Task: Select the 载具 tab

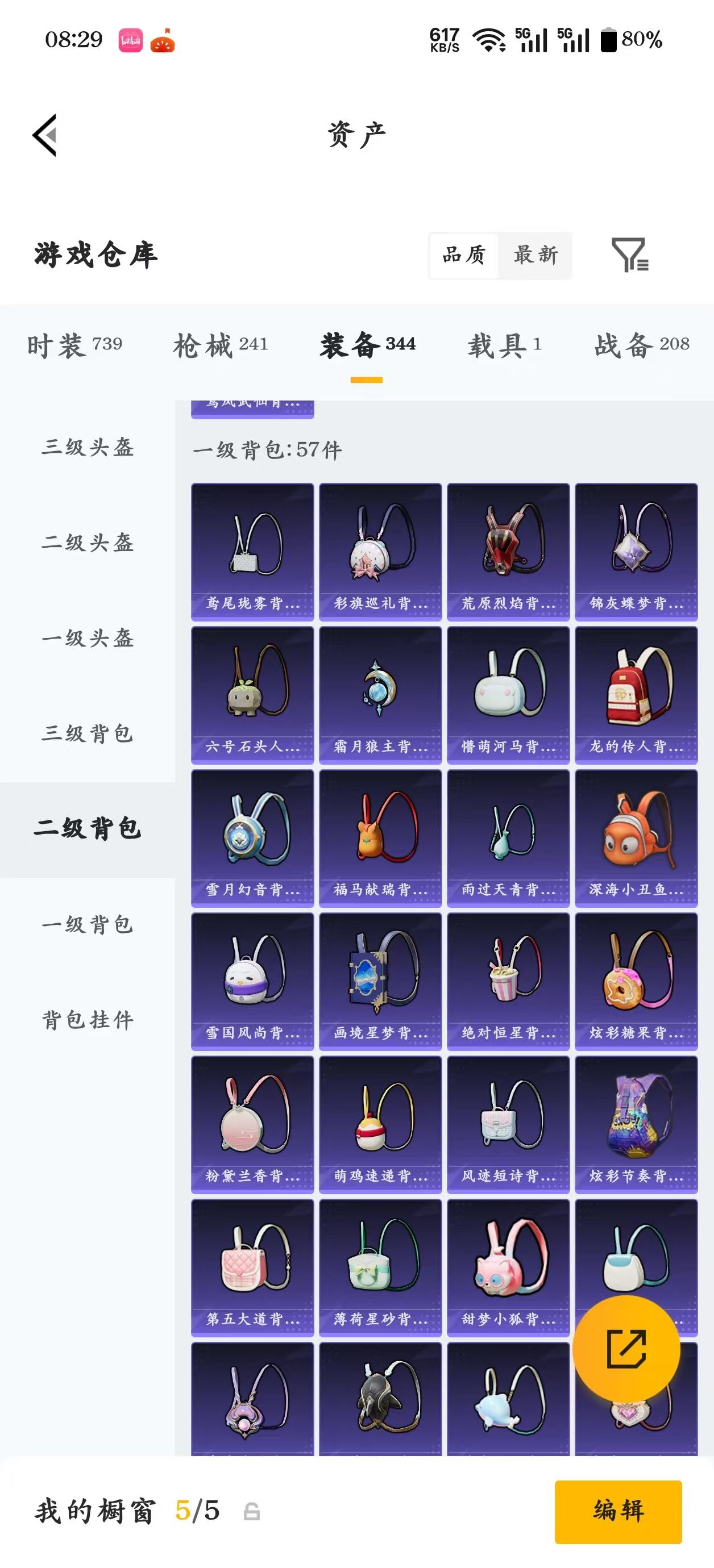Action: (x=504, y=344)
